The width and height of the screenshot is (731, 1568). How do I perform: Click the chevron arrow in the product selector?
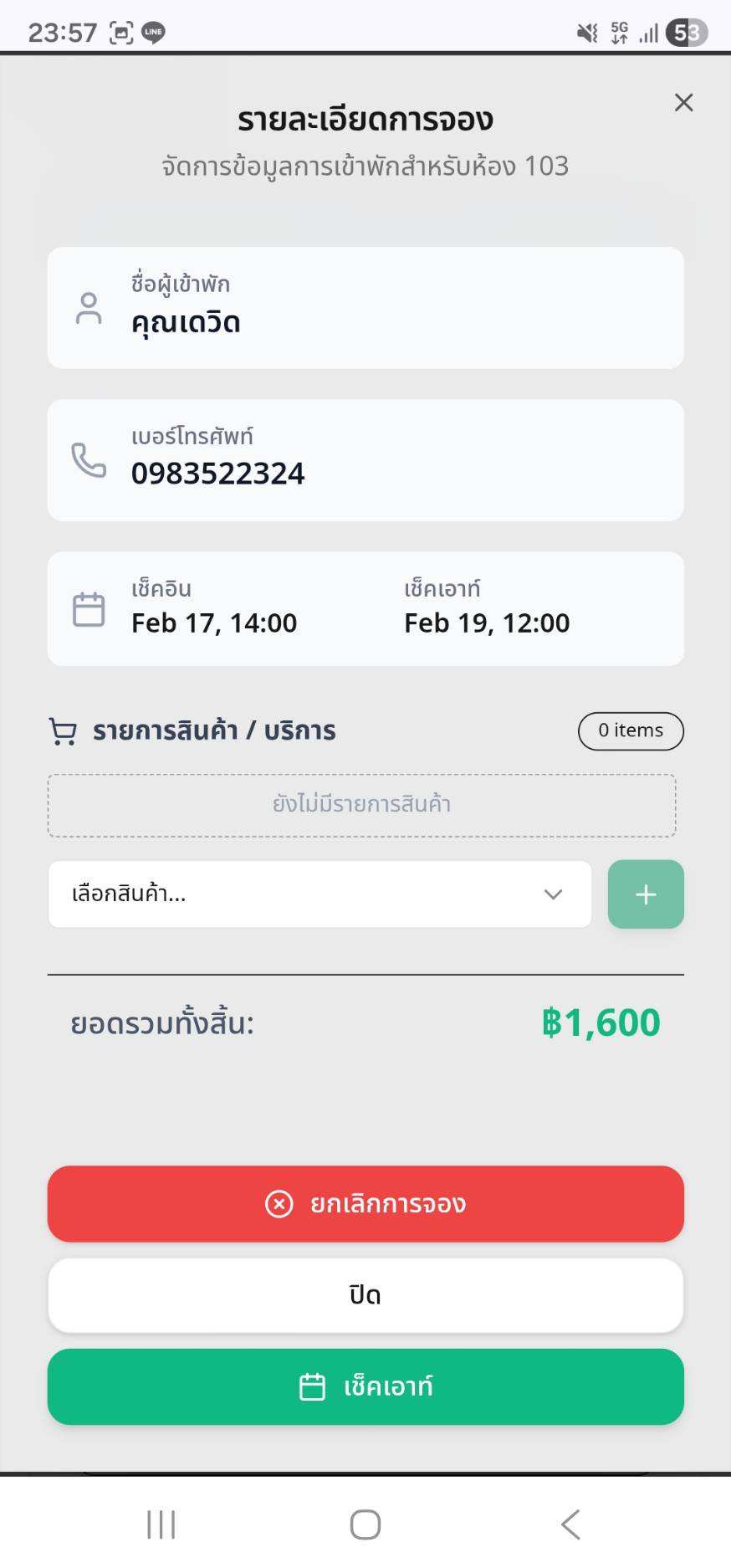(552, 894)
